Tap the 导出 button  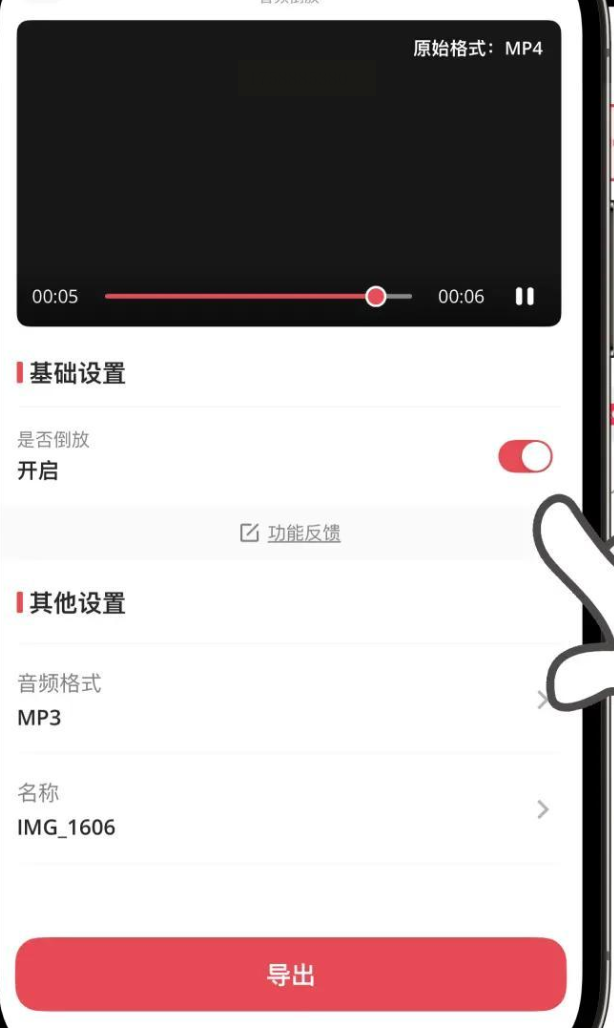[291, 976]
